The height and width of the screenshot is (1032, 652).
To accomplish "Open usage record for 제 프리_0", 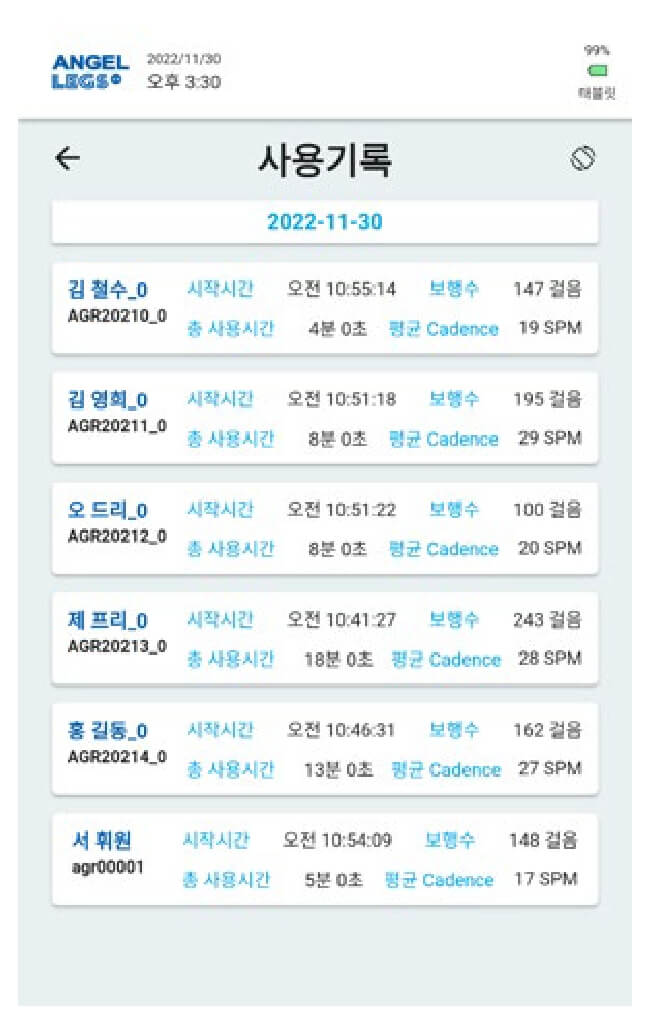I will click(325, 638).
